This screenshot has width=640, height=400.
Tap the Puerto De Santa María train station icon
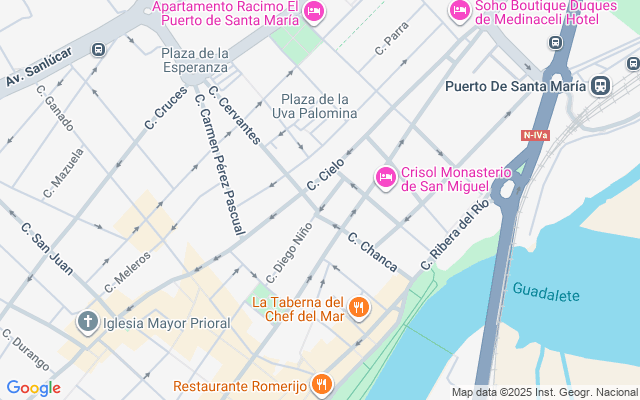pos(601,86)
